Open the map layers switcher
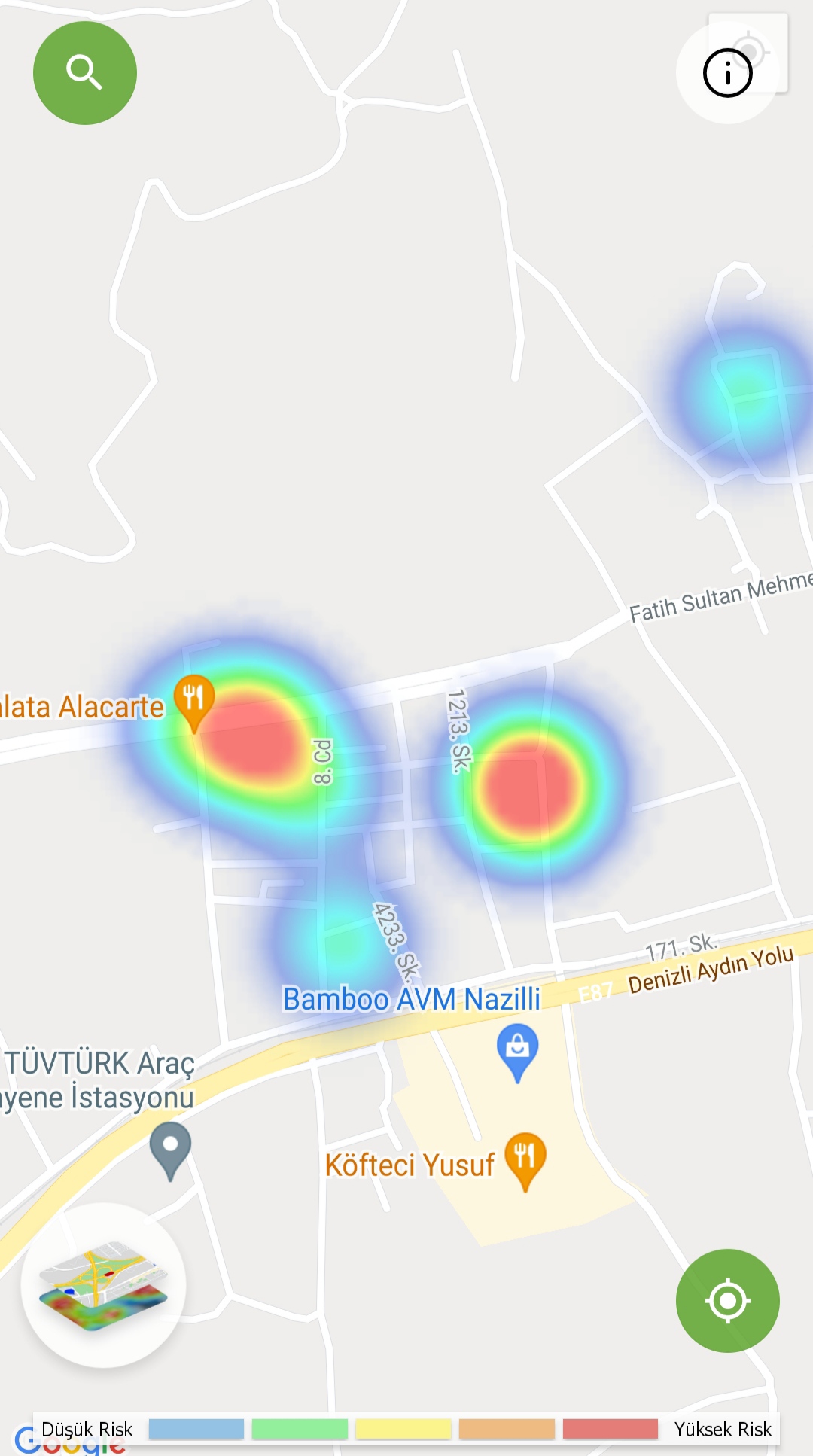This screenshot has width=813, height=1456. tap(103, 1285)
